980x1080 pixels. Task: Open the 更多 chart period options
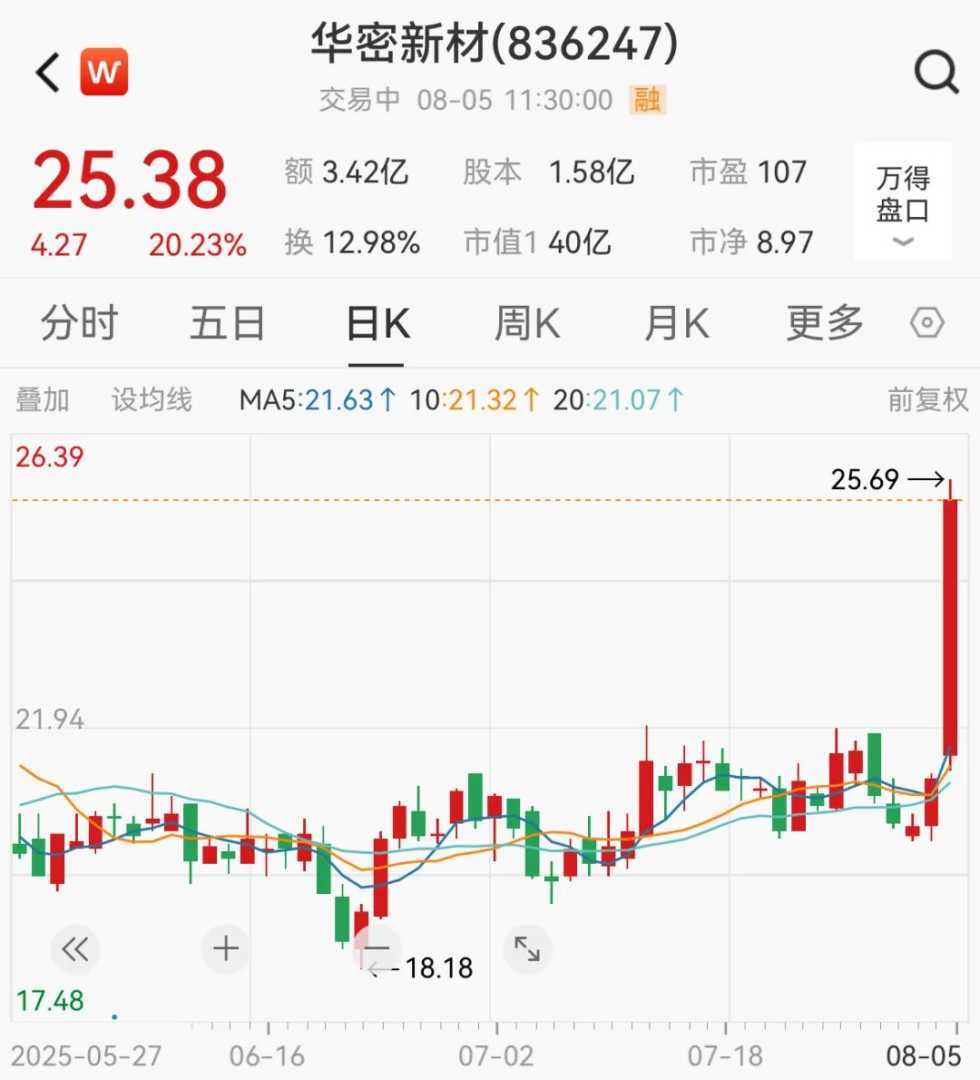[x=825, y=324]
